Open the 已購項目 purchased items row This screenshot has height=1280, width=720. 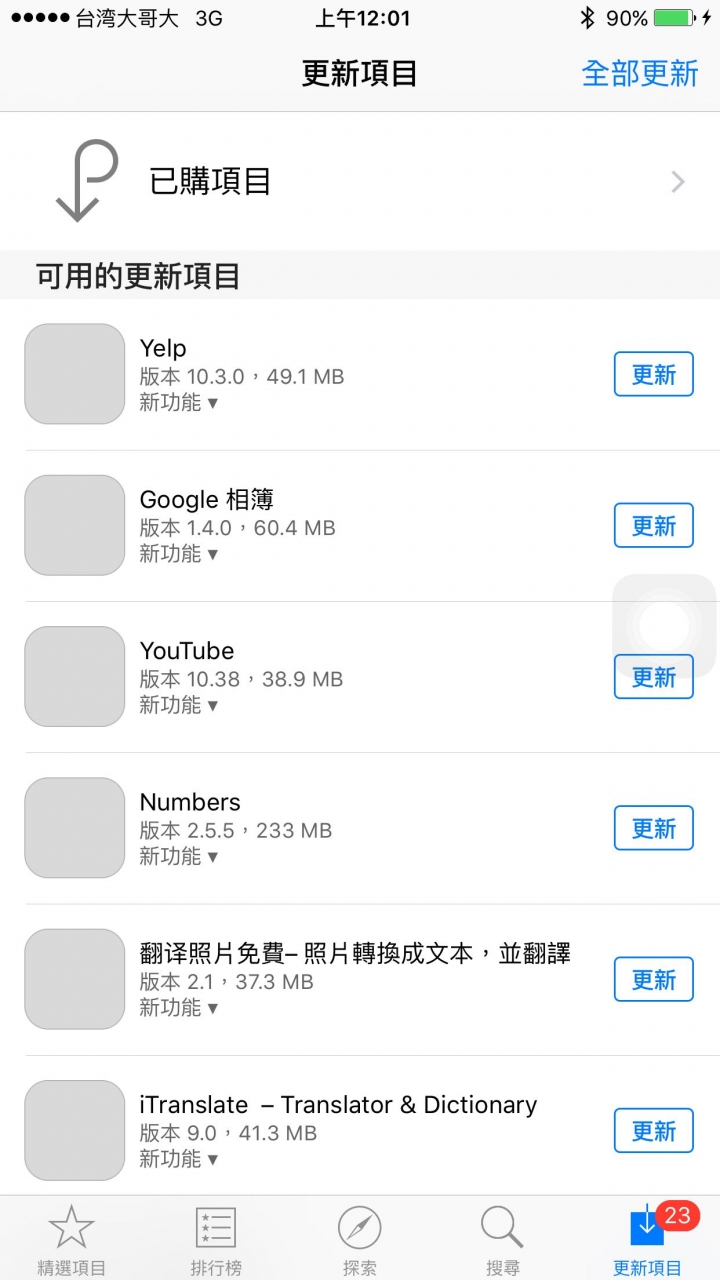pyautogui.click(x=360, y=181)
